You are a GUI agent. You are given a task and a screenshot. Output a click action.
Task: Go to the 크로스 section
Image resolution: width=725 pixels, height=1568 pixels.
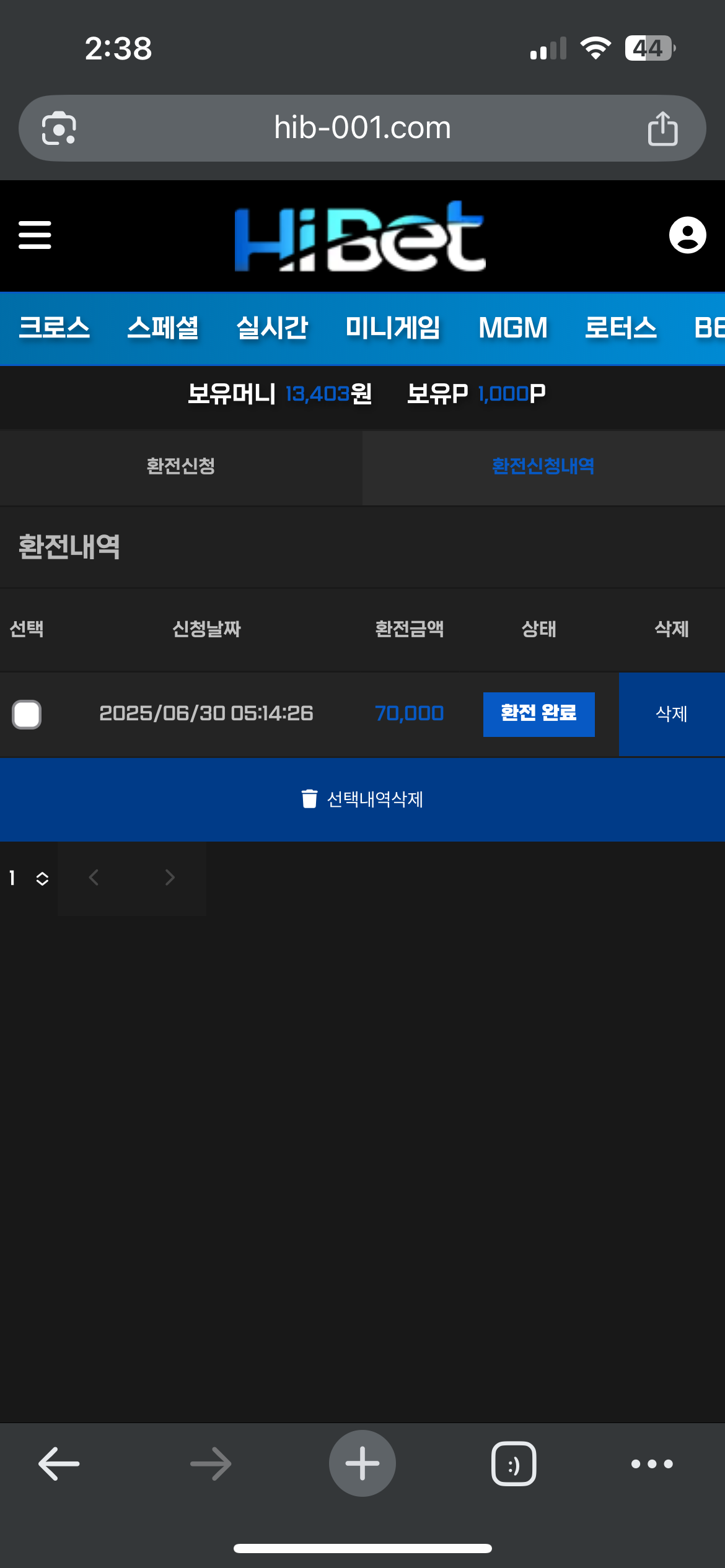(55, 328)
